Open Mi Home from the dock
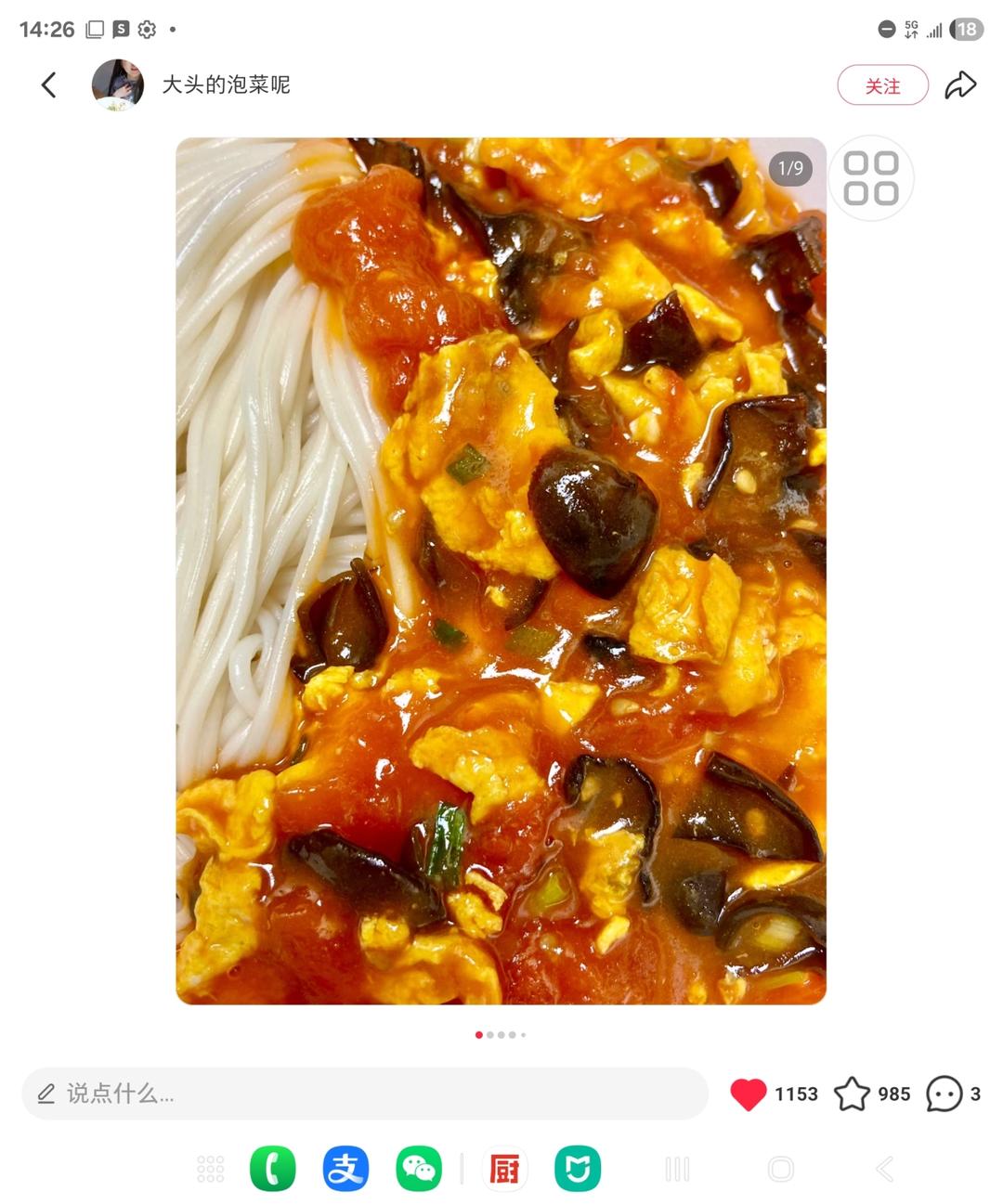Image resolution: width=1003 pixels, height=1204 pixels. 578,1168
